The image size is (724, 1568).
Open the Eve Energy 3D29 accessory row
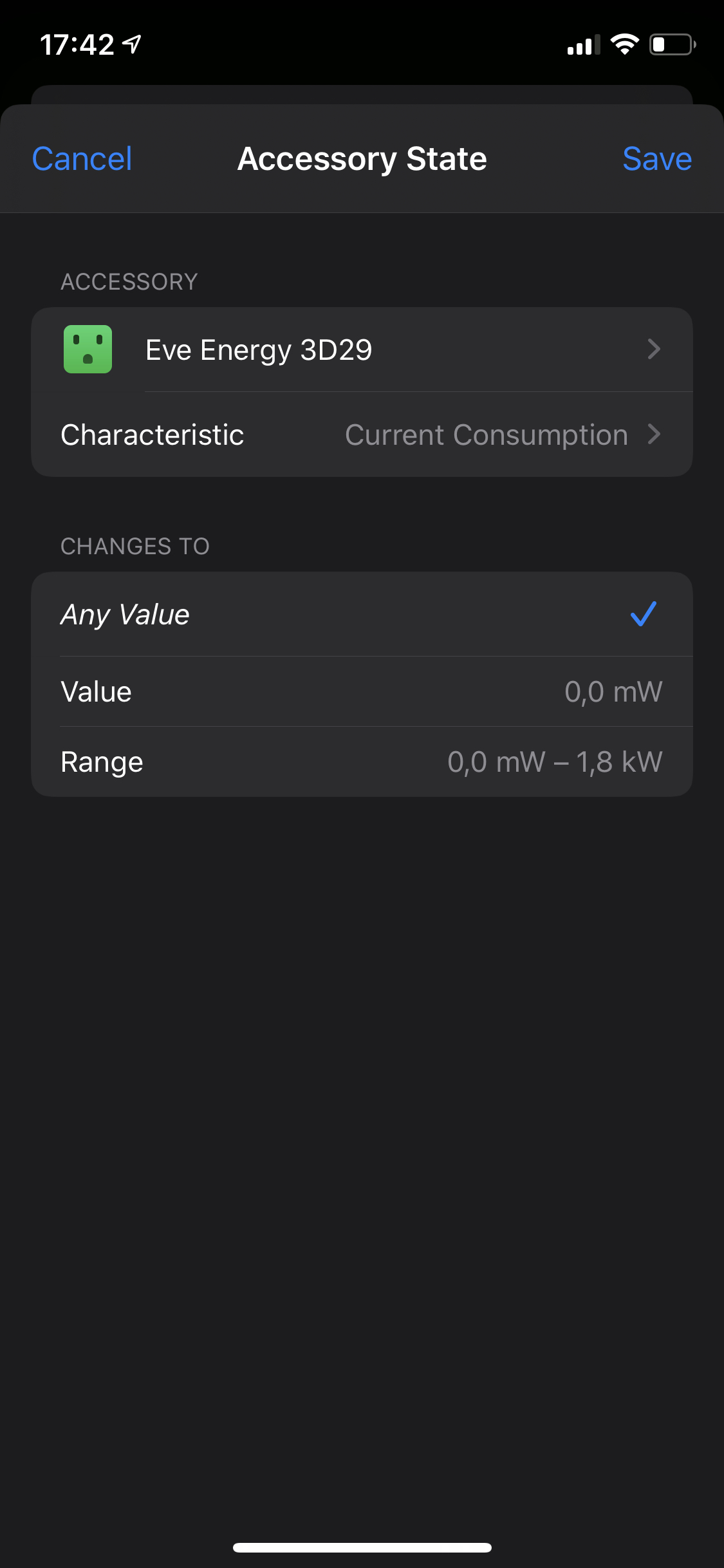(362, 350)
